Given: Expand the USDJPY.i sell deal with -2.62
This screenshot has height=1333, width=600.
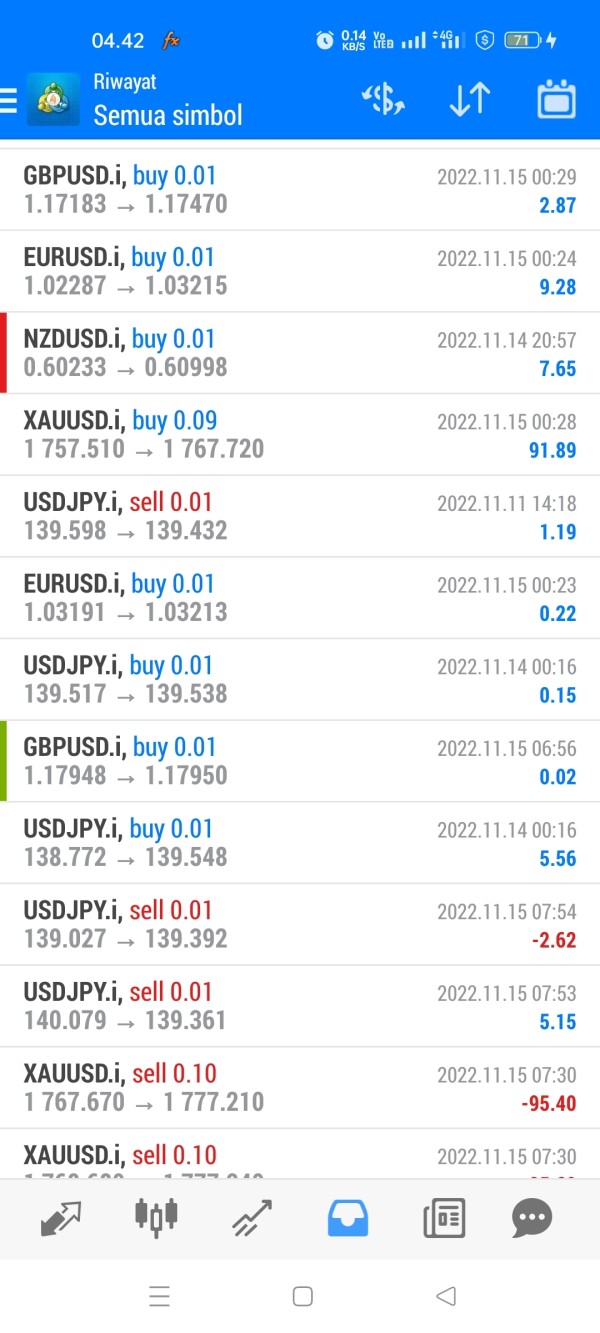Looking at the screenshot, I should point(300,925).
